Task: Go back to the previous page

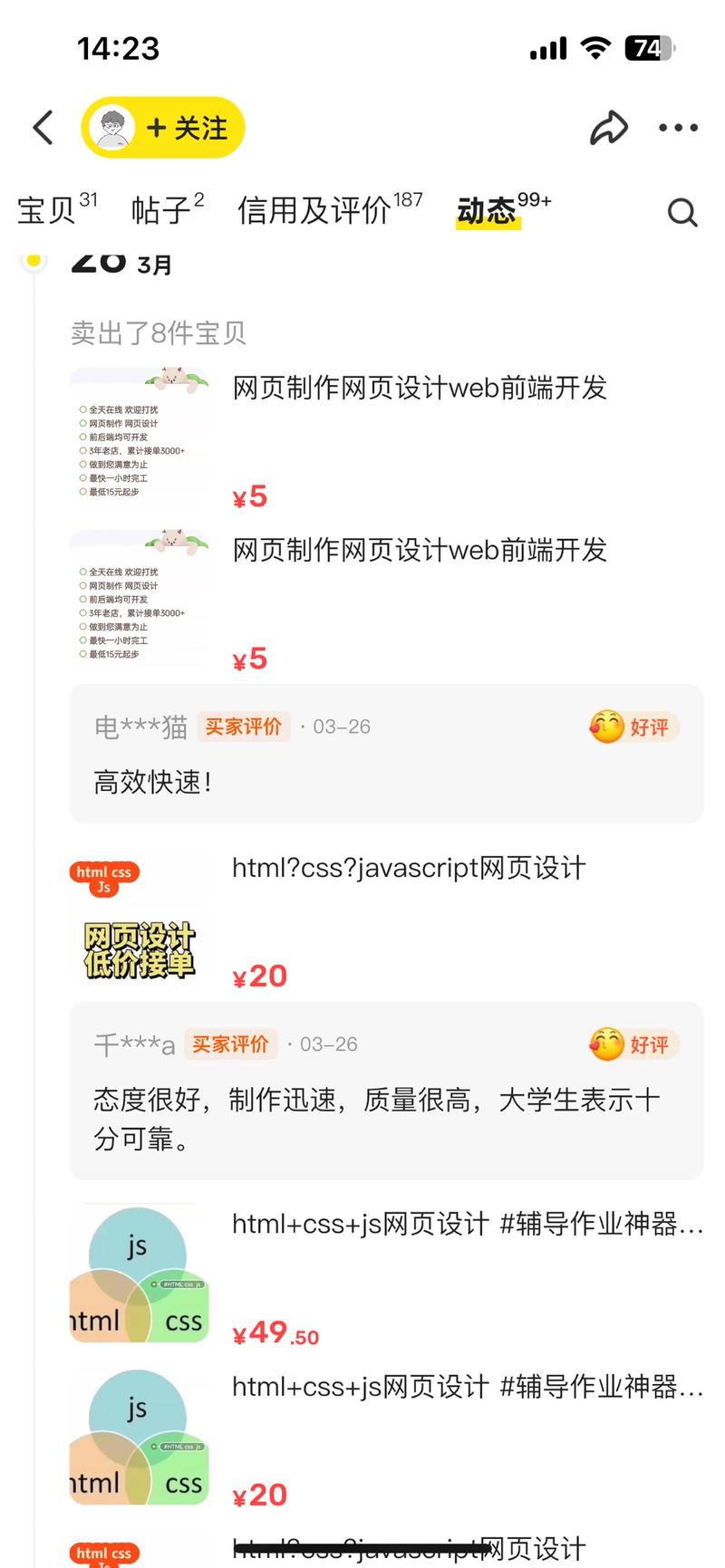Action: 43,128
